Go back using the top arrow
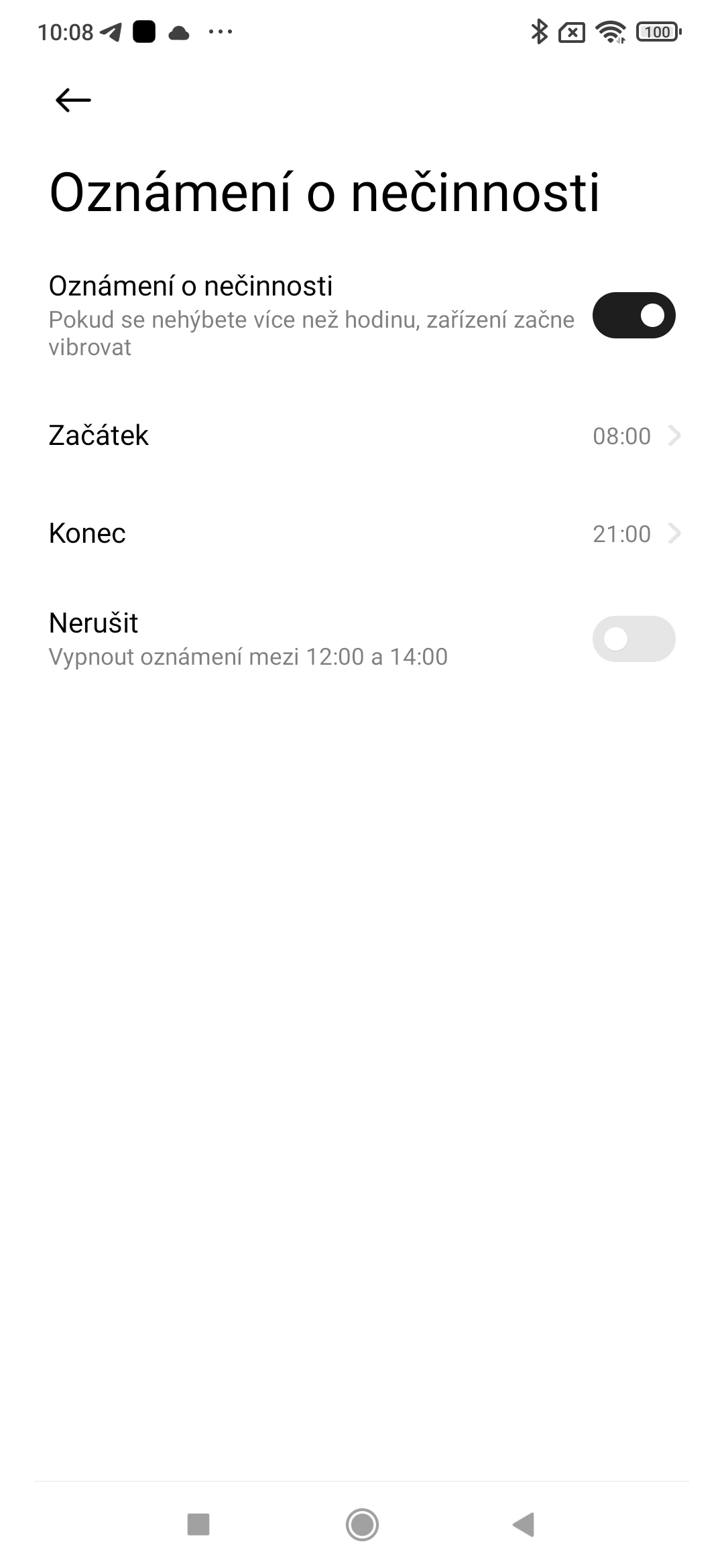 [73, 101]
